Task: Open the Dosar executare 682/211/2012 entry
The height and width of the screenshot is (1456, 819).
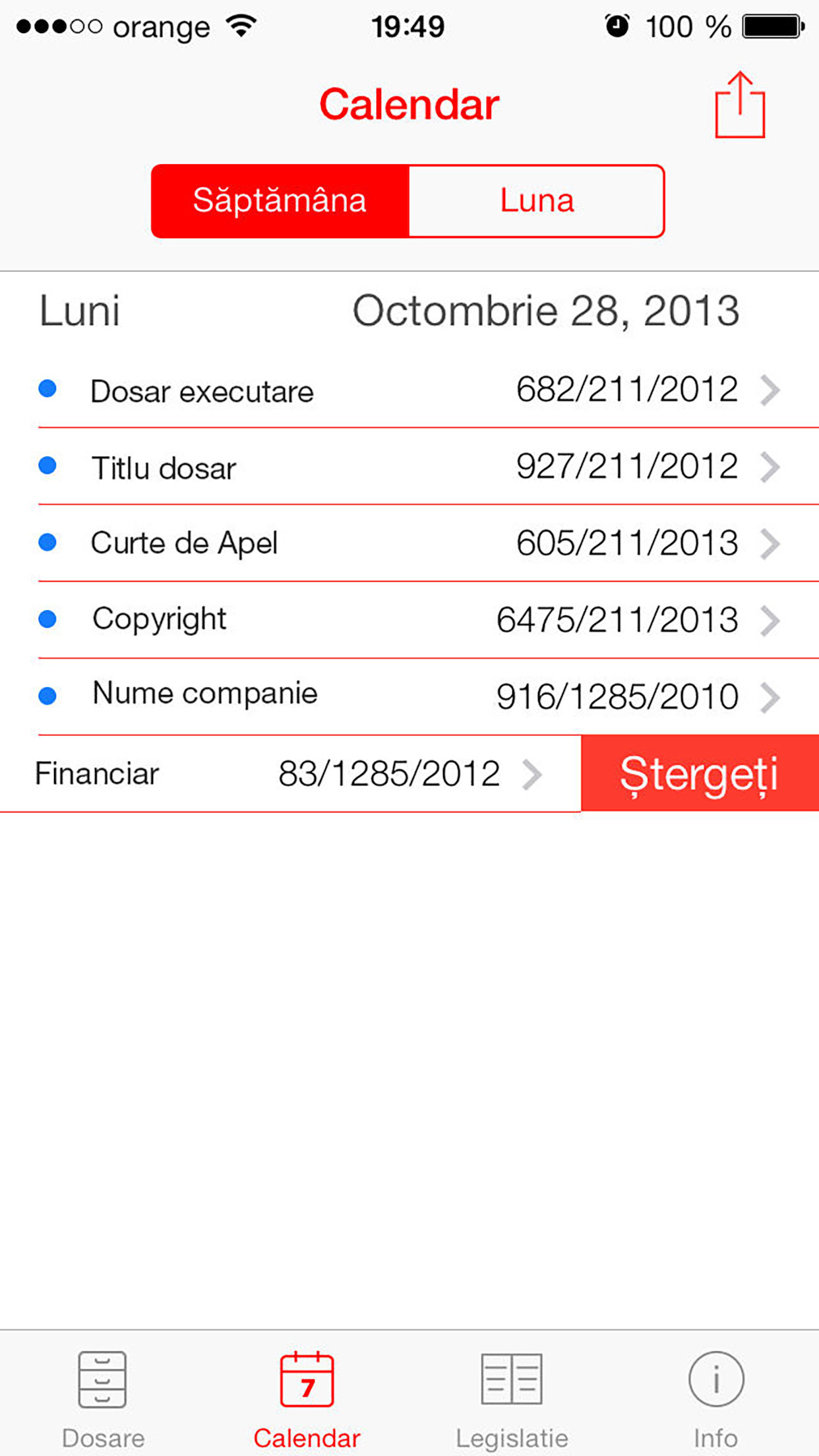Action: (409, 390)
